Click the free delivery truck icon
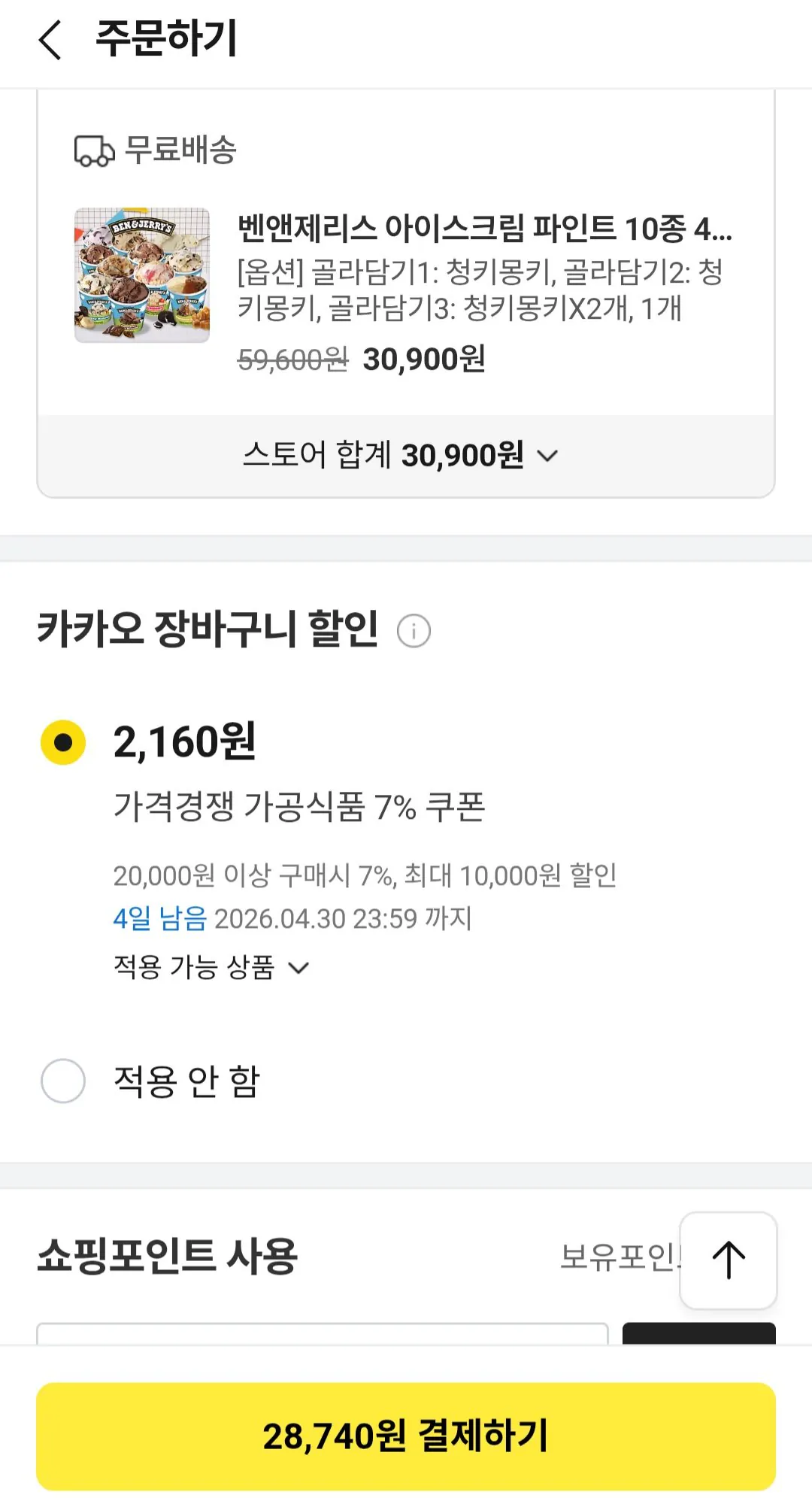This screenshot has width=812, height=1498. tap(92, 150)
